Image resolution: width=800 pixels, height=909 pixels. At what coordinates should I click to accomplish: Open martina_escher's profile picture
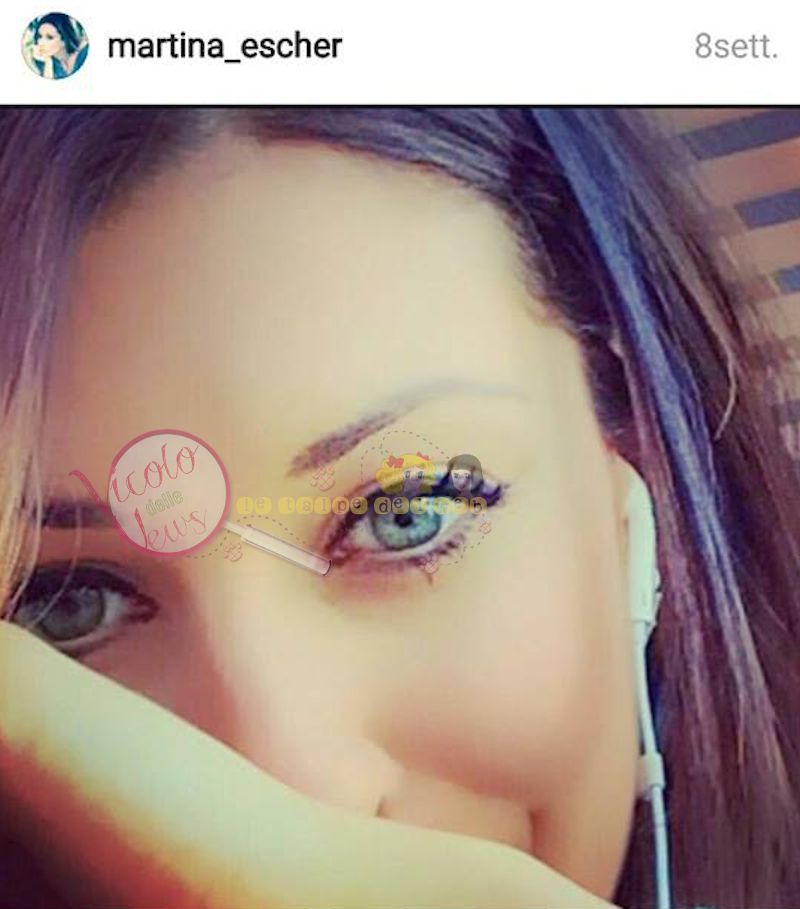[x=55, y=46]
